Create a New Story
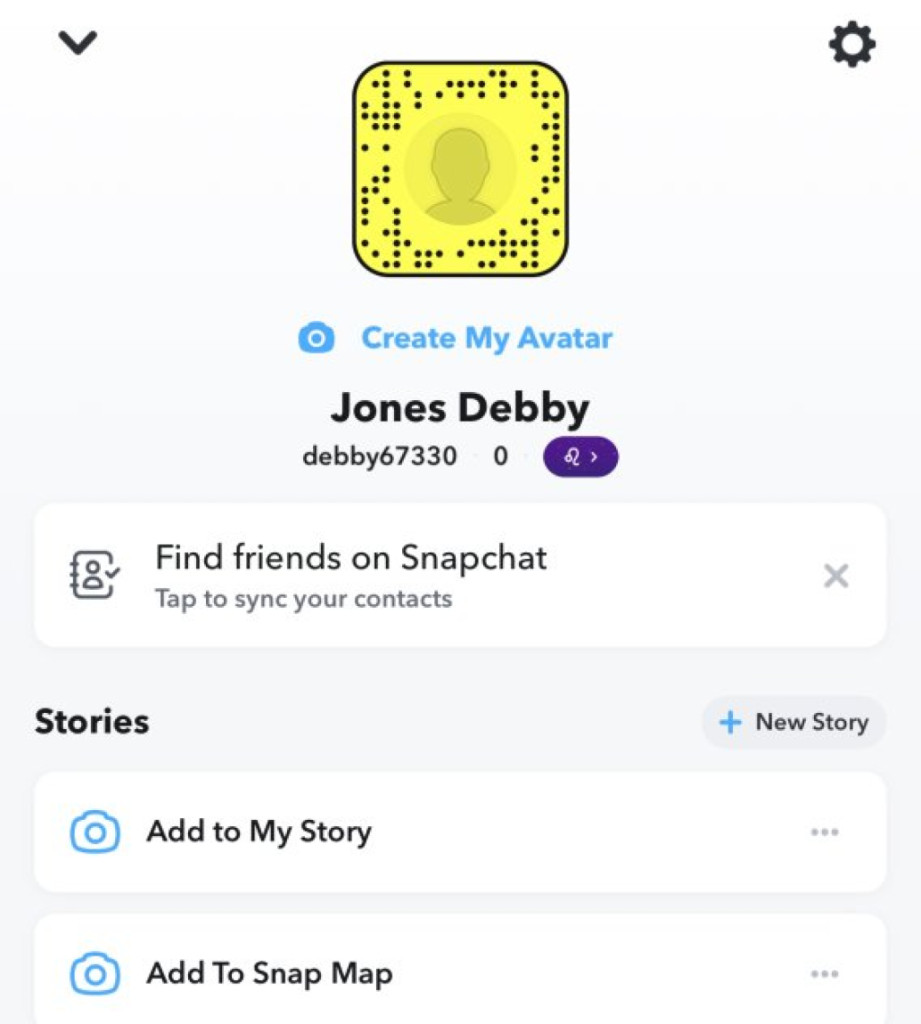Screen dimensions: 921x1024 click(x=794, y=722)
